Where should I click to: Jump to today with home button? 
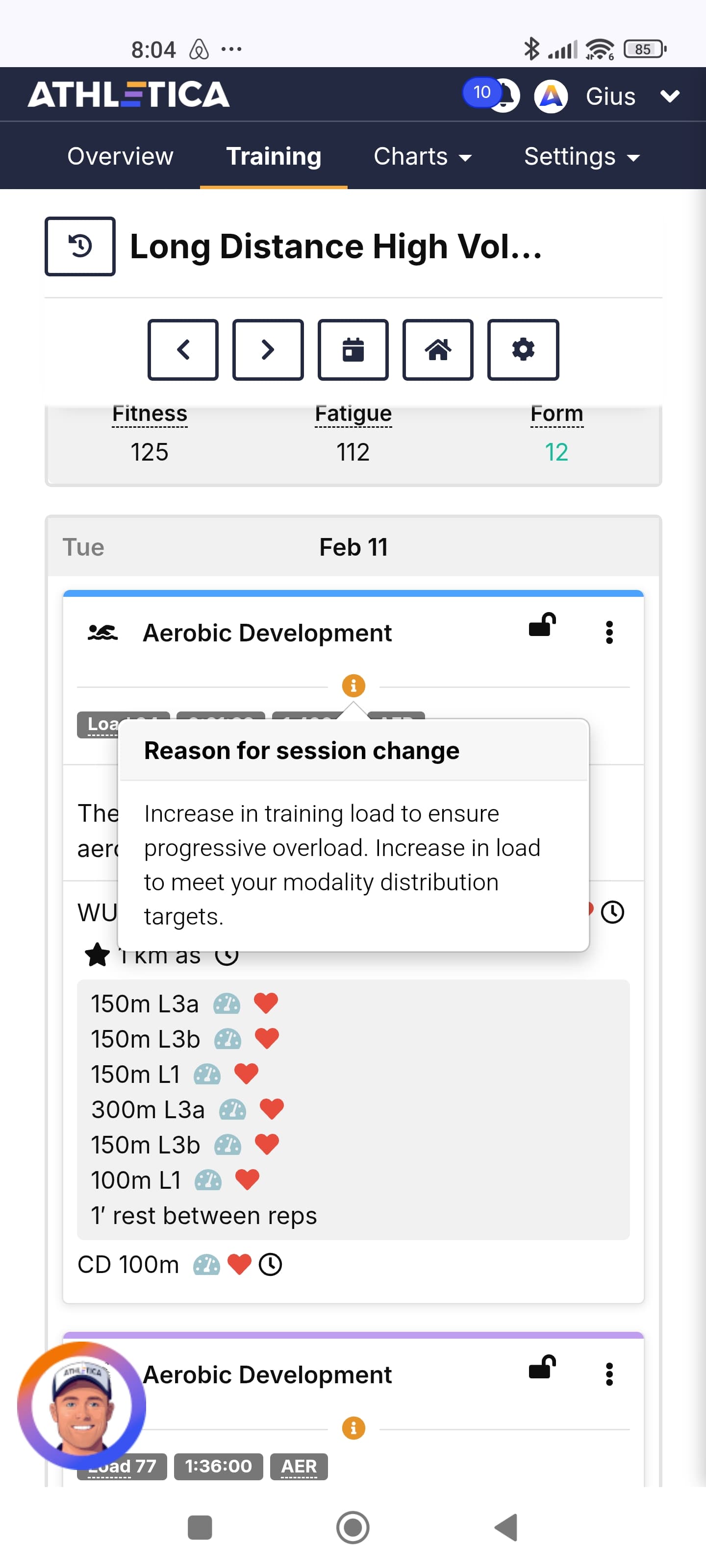click(438, 349)
